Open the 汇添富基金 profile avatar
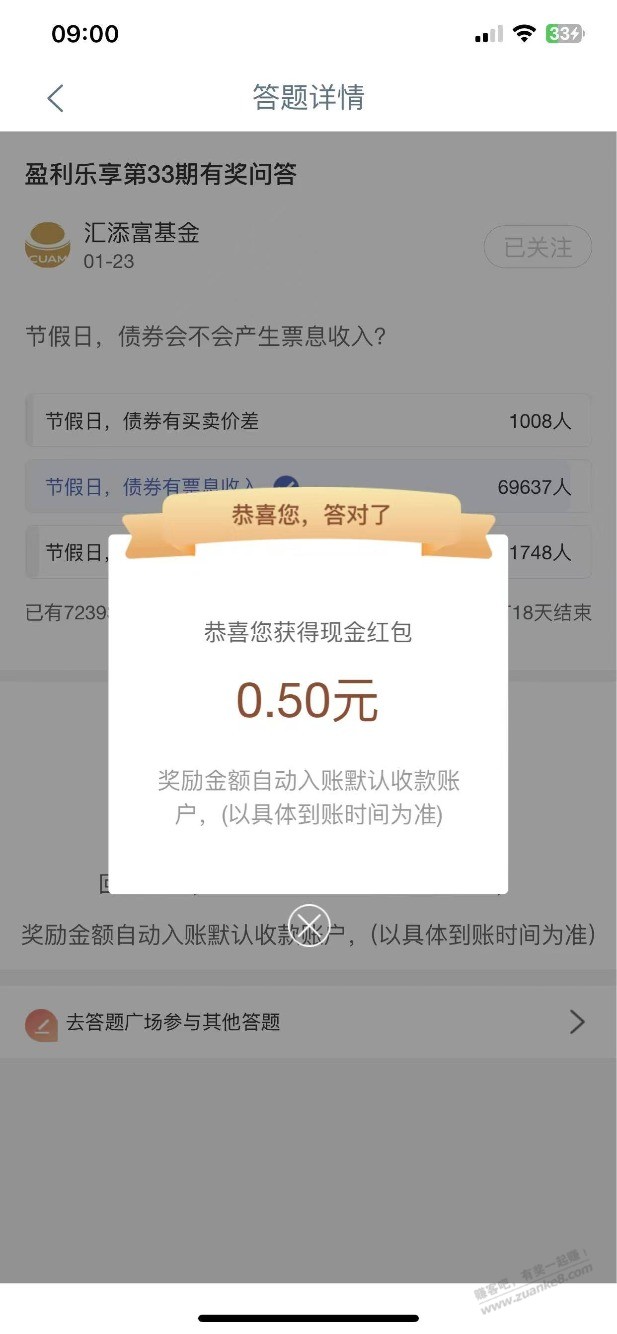The image size is (617, 1334). (48, 247)
